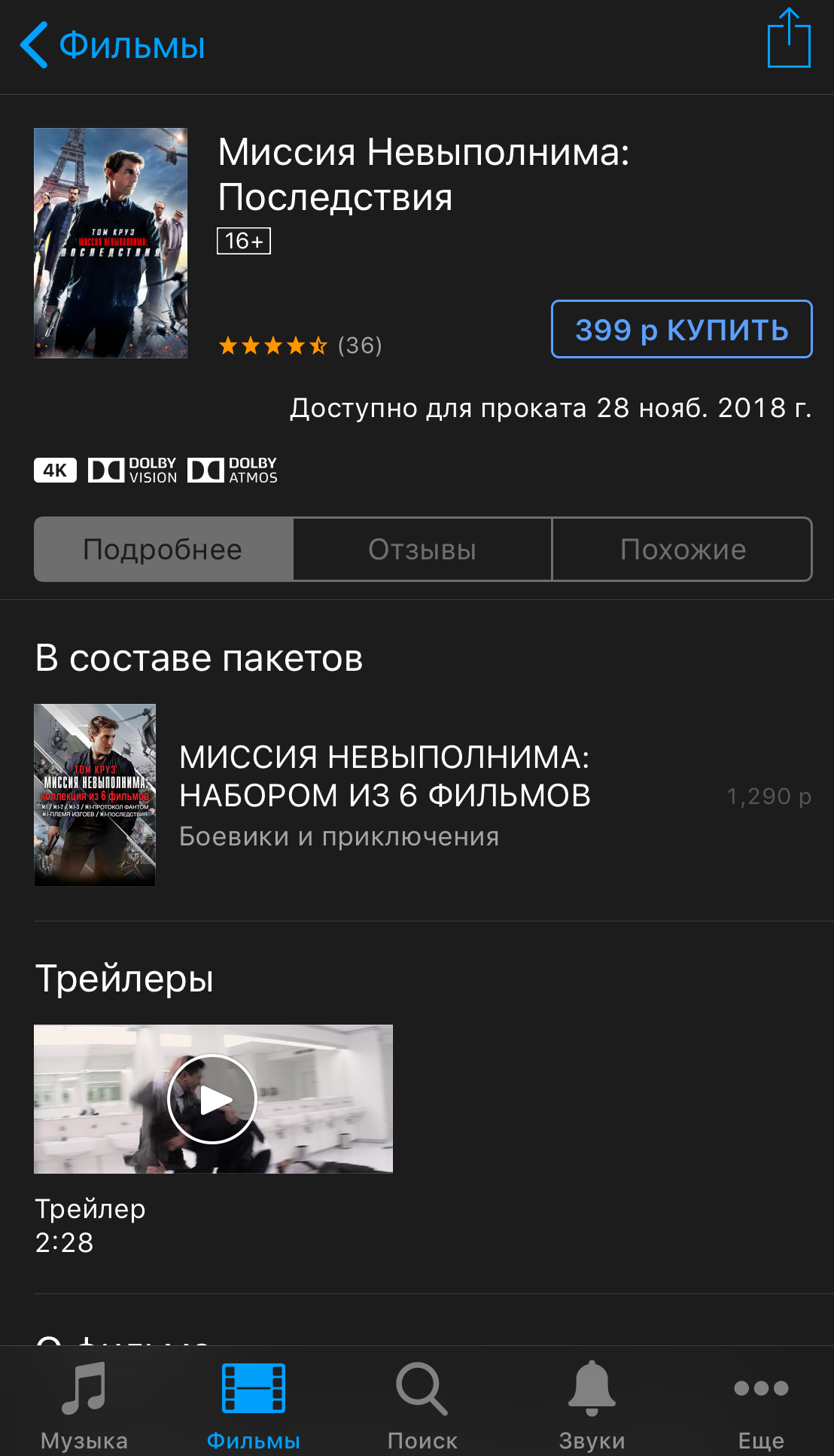This screenshot has height=1456, width=834.
Task: Switch to the Отзывы segment
Action: (x=422, y=550)
